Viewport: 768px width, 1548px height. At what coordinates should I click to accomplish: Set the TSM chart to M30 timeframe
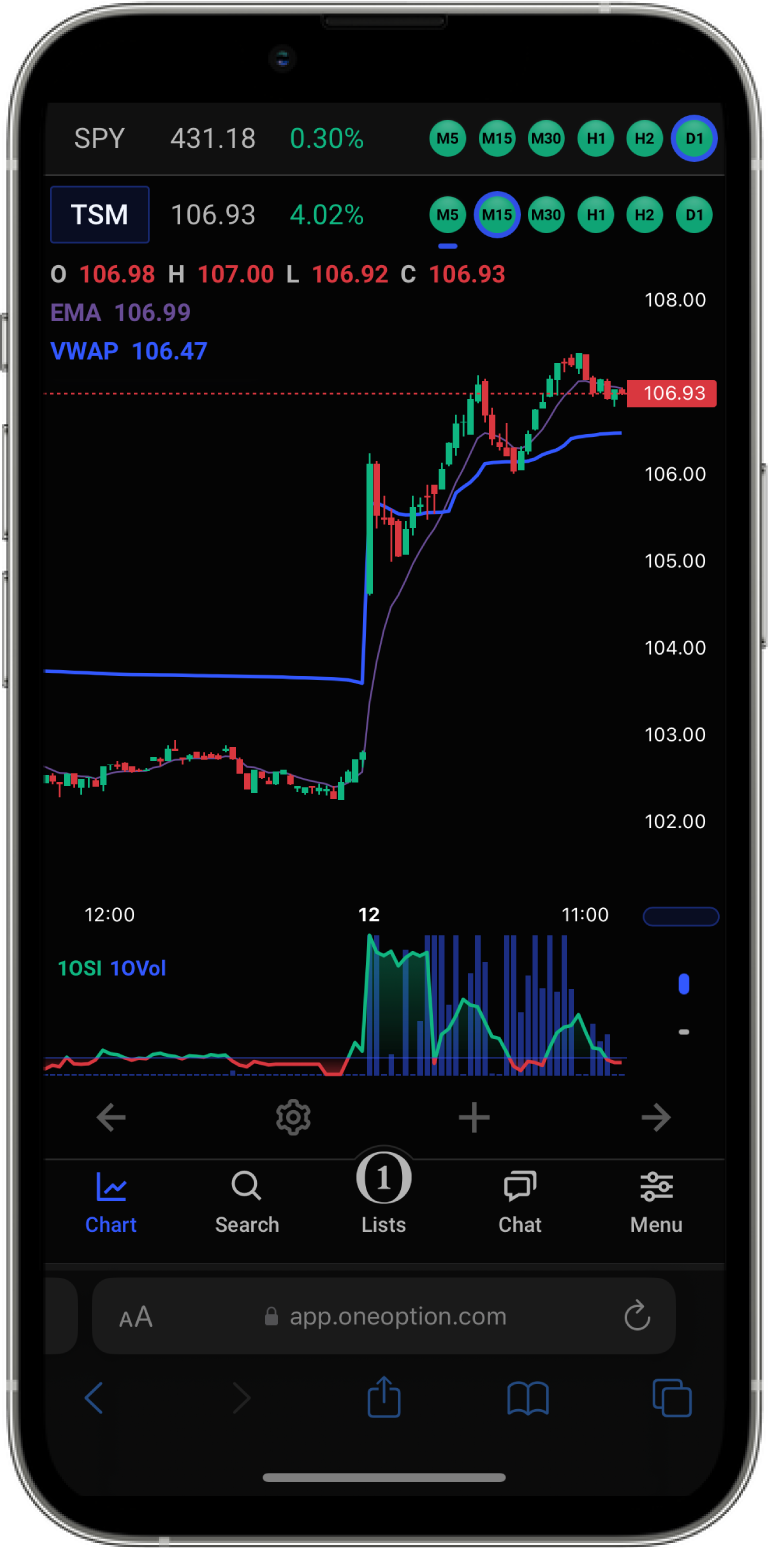[x=546, y=214]
